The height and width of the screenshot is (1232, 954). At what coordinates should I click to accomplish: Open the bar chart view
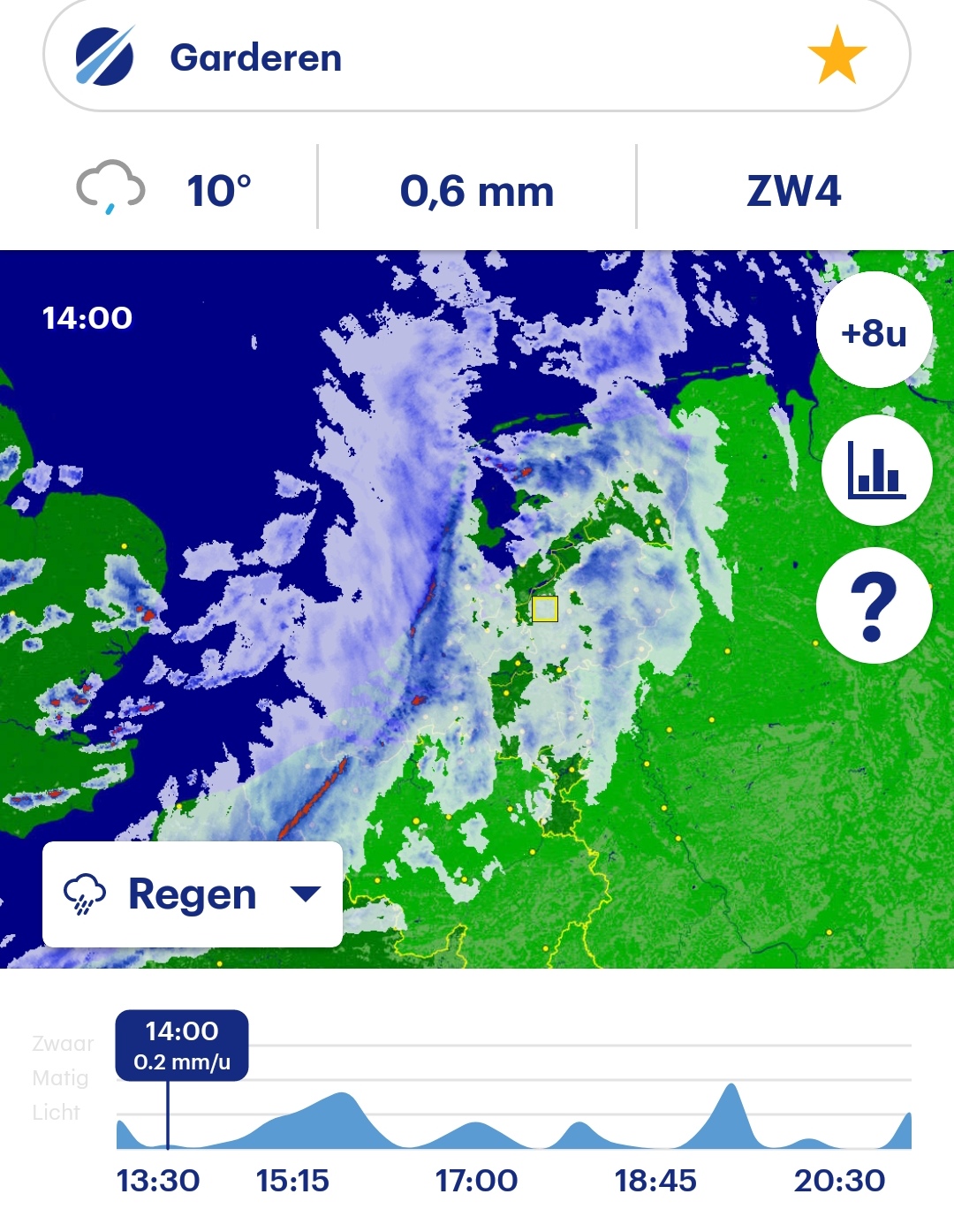(875, 470)
